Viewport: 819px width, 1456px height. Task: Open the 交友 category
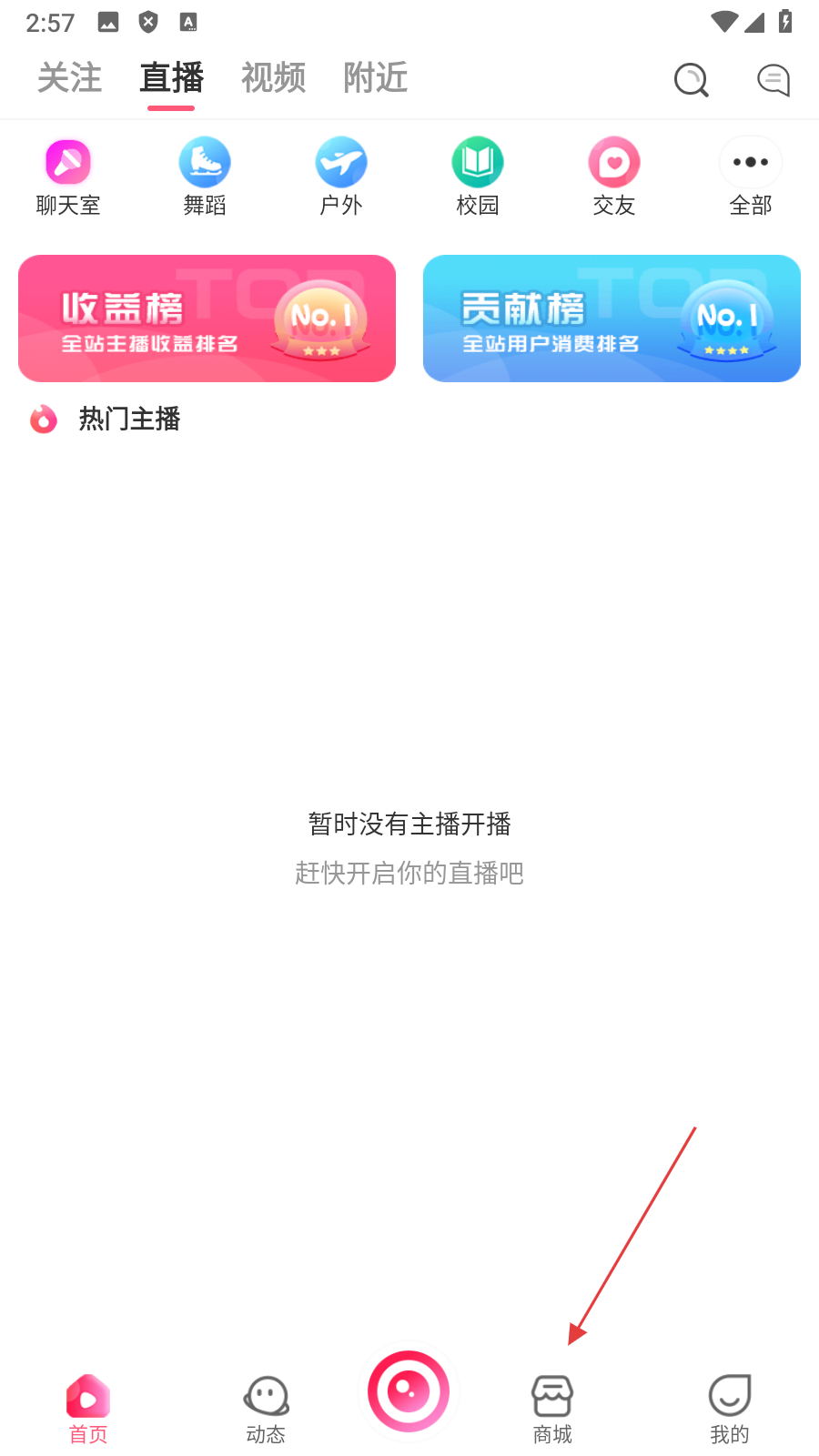[x=614, y=177]
